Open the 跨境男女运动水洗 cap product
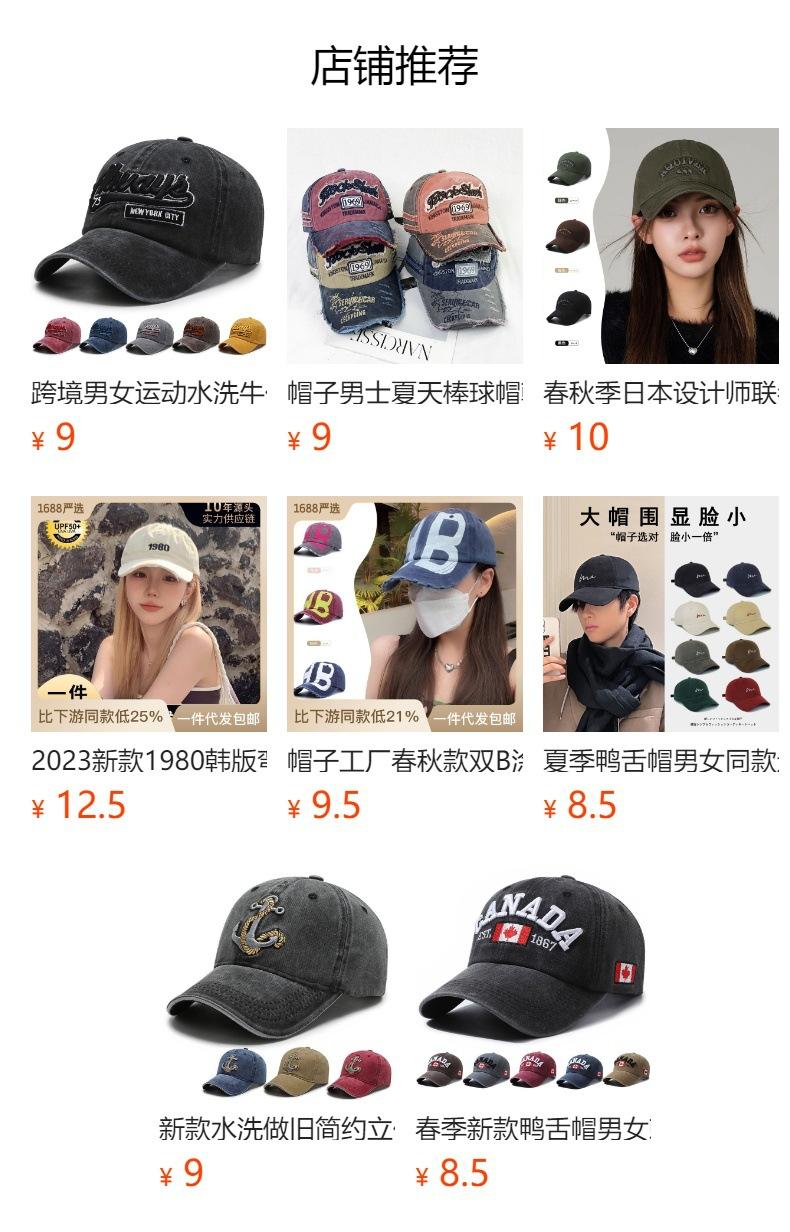 pyautogui.click(x=148, y=246)
